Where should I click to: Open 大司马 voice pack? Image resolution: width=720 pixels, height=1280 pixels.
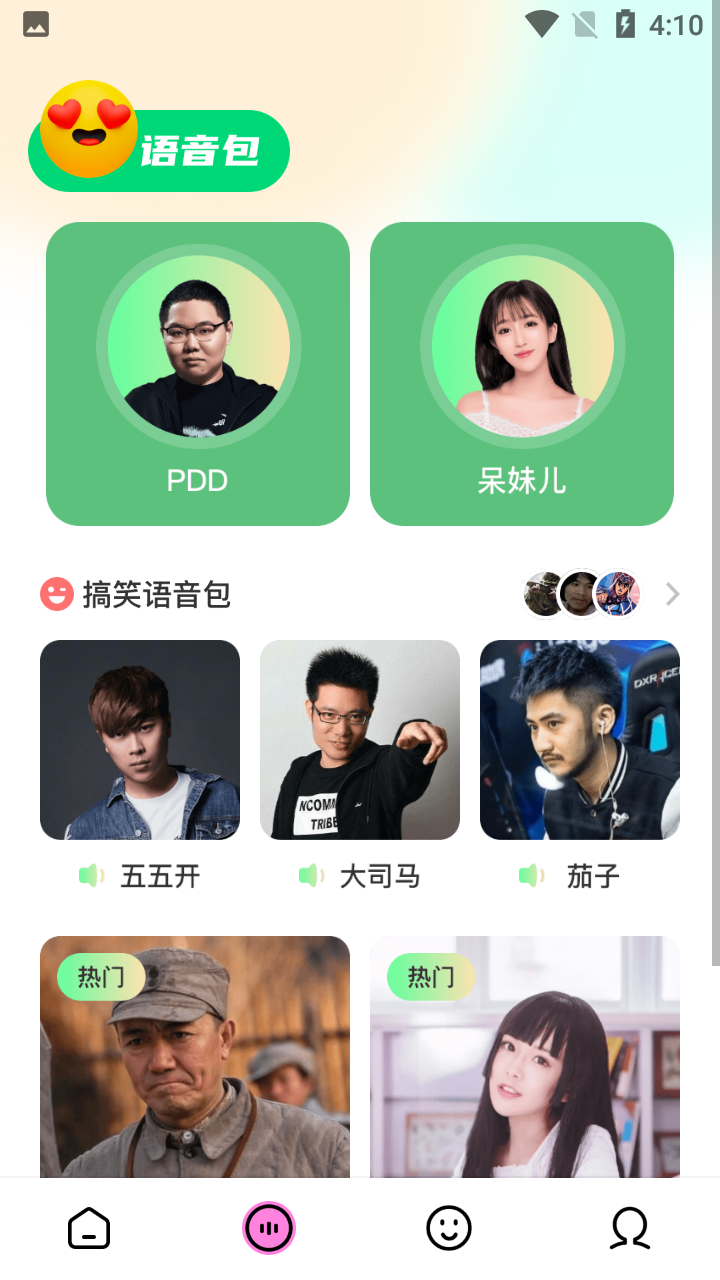coord(360,740)
